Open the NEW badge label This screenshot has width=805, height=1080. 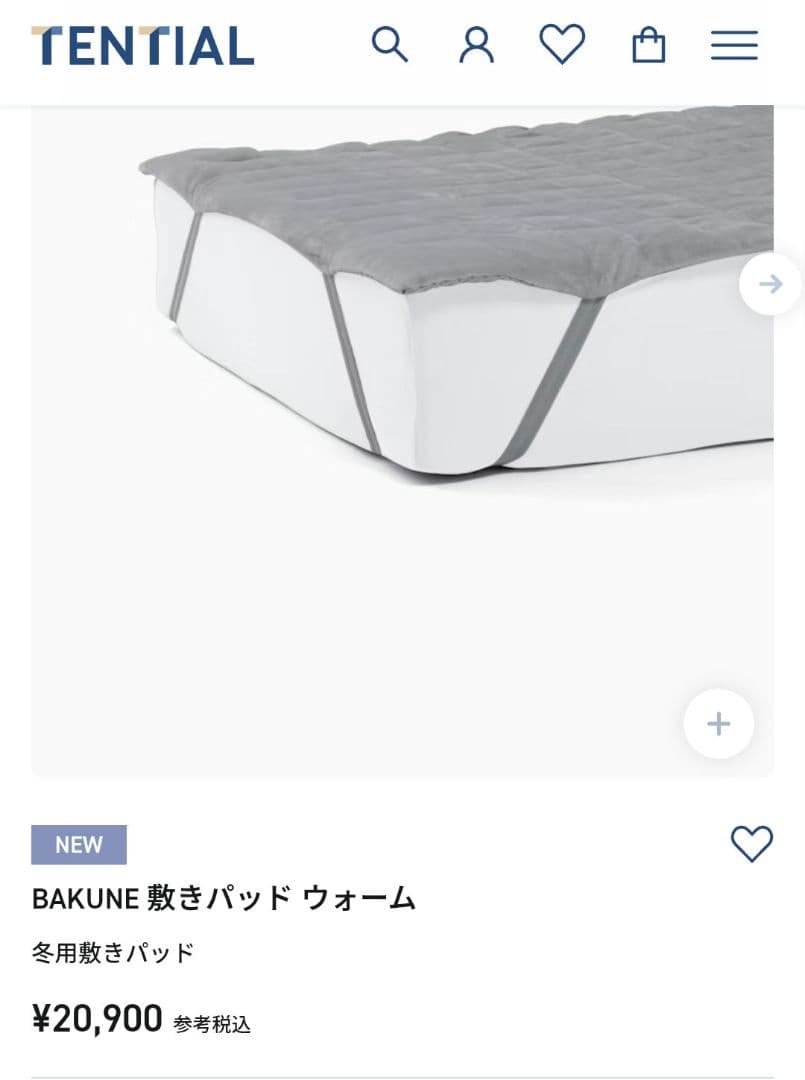(x=79, y=844)
